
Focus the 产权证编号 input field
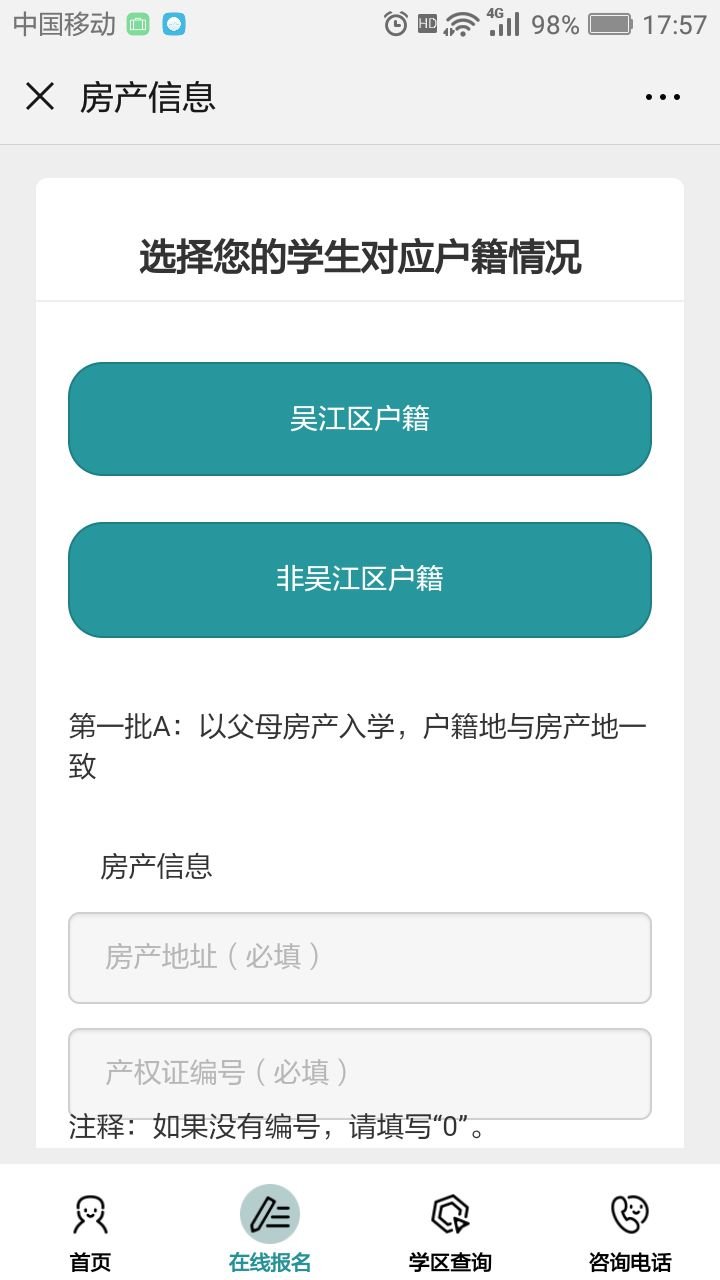click(360, 1071)
